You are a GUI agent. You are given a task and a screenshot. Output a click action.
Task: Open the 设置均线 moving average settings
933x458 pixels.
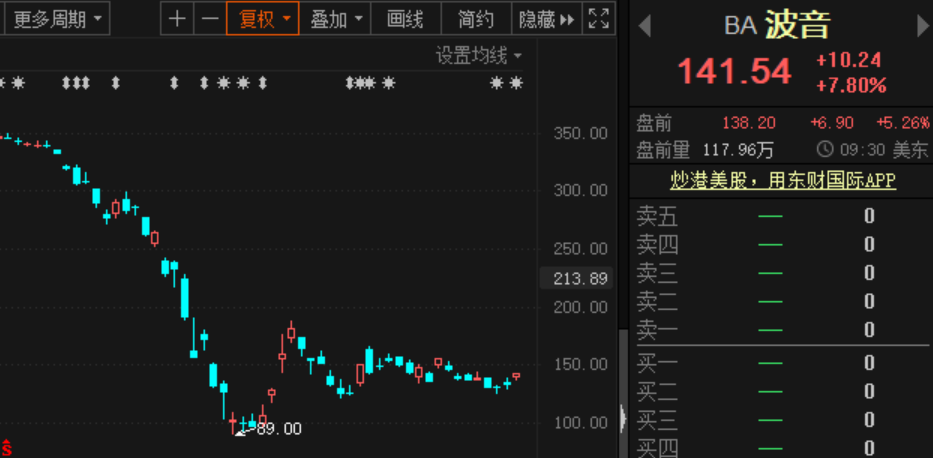pyautogui.click(x=479, y=56)
